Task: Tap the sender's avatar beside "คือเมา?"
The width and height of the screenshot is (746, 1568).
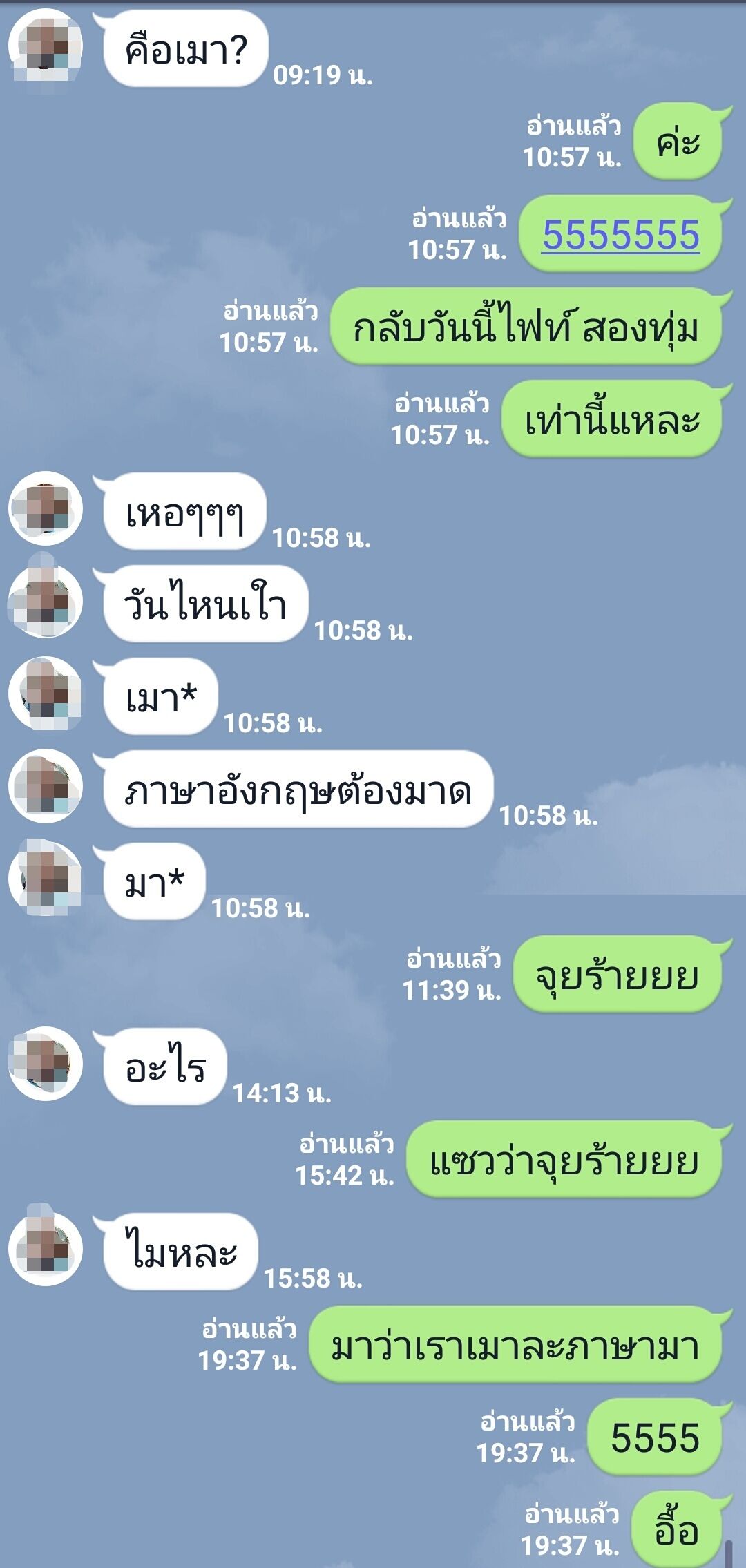Action: 46,47
